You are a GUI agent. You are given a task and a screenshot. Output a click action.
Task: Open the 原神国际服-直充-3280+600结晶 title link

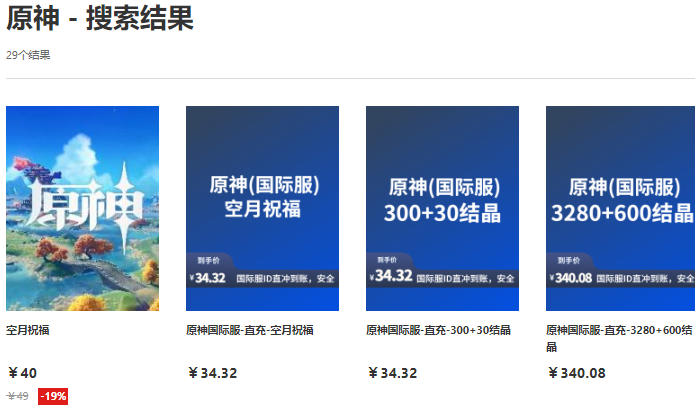(619, 331)
